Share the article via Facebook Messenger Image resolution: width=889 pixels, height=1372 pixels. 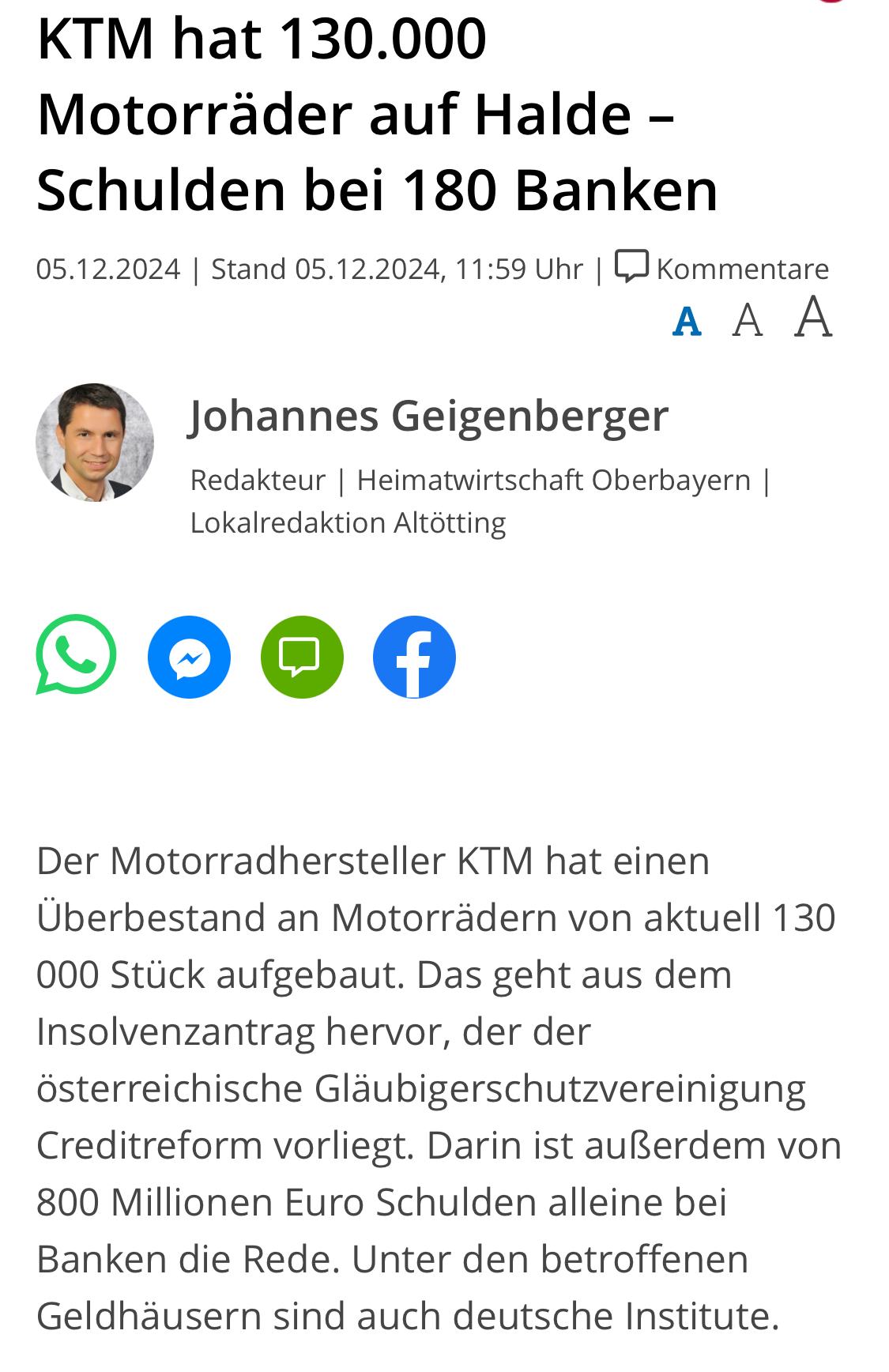point(189,657)
